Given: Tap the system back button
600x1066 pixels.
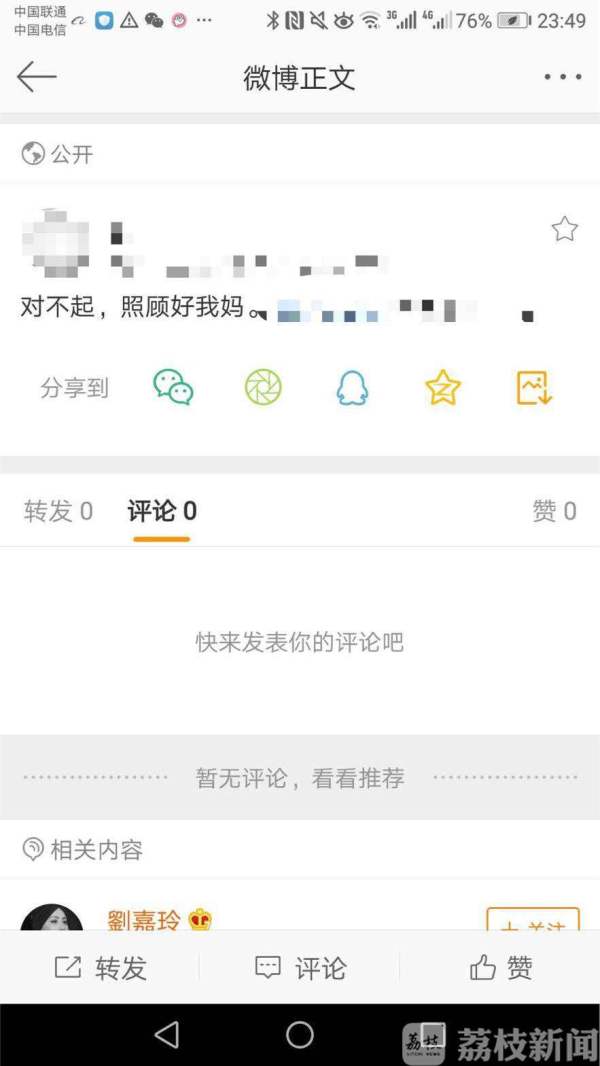Looking at the screenshot, I should click(x=167, y=1035).
